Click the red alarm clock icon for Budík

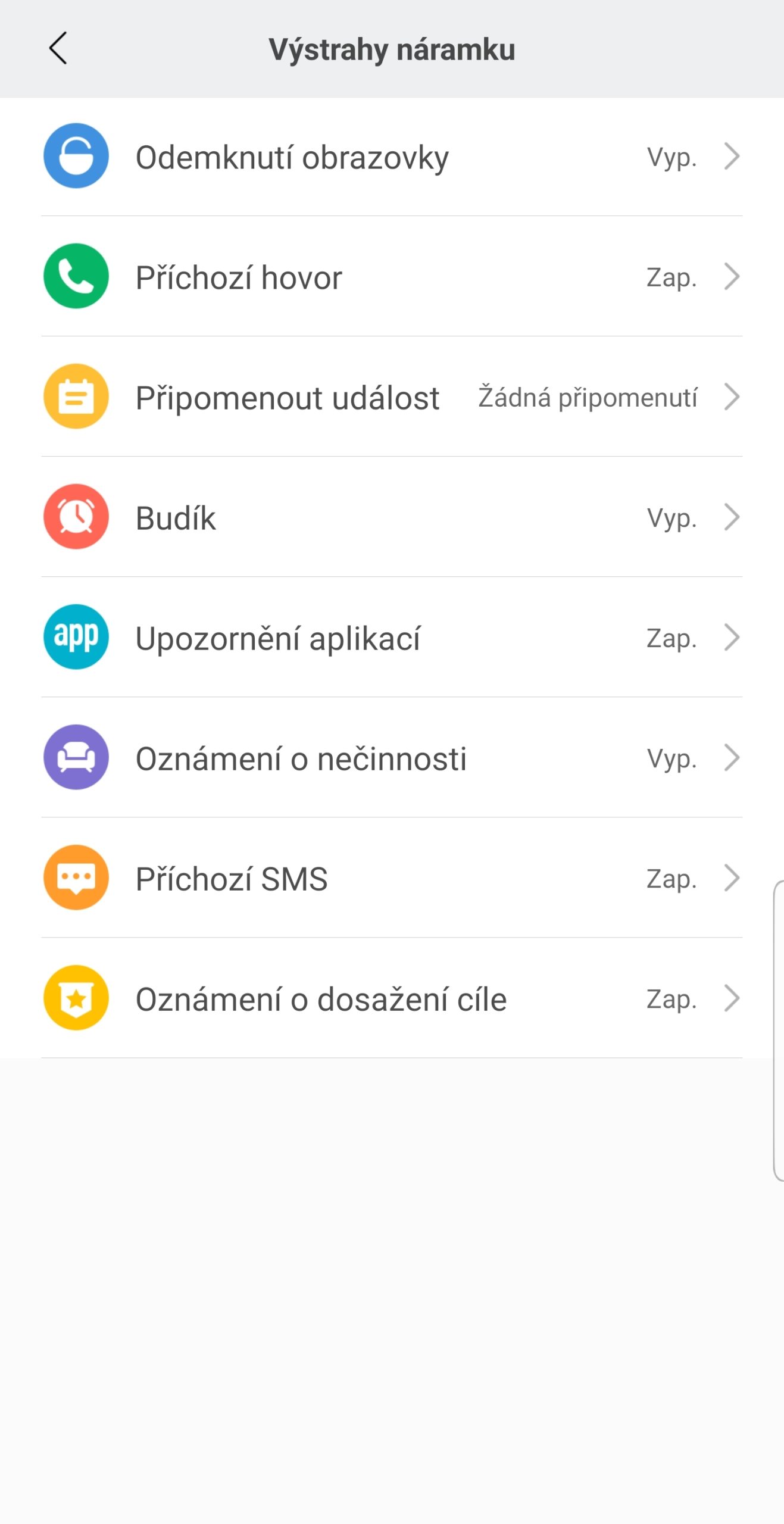pyautogui.click(x=75, y=518)
